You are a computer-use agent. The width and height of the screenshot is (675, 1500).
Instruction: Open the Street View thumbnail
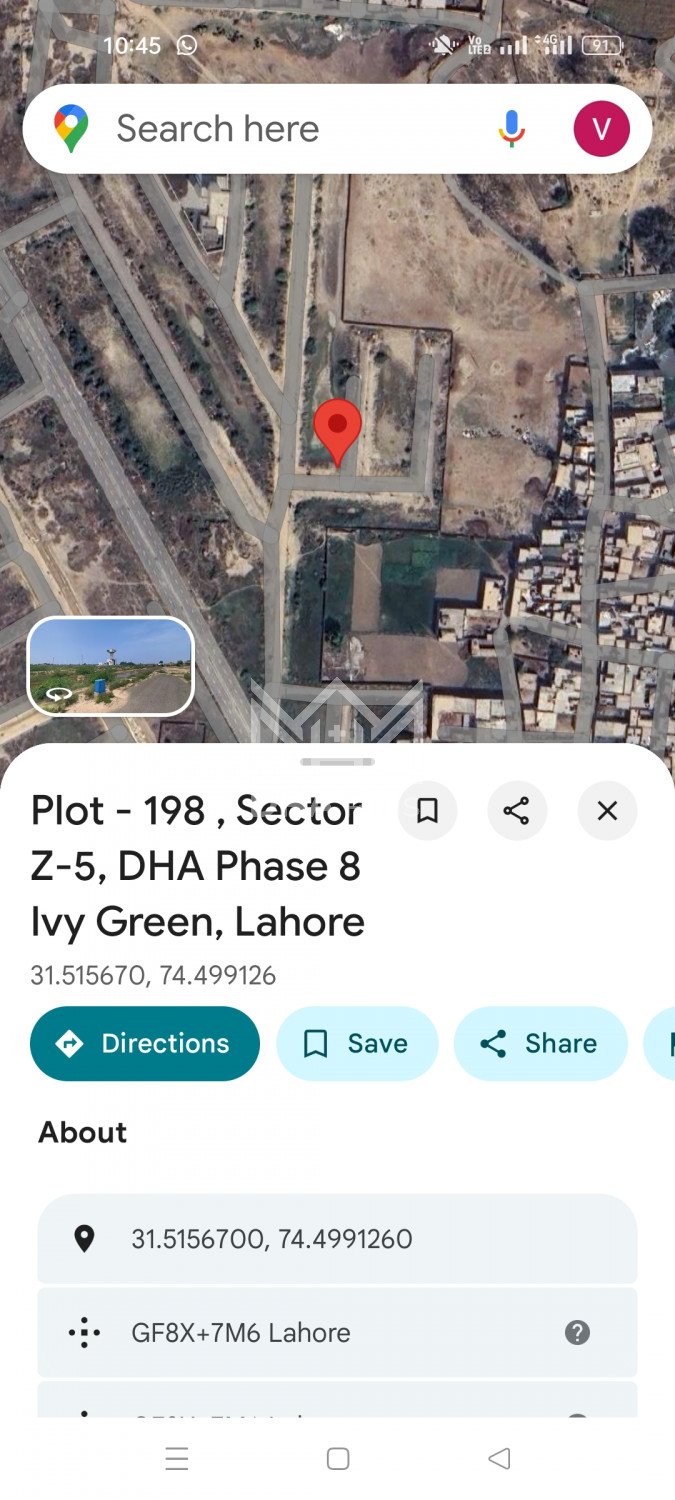coord(110,666)
